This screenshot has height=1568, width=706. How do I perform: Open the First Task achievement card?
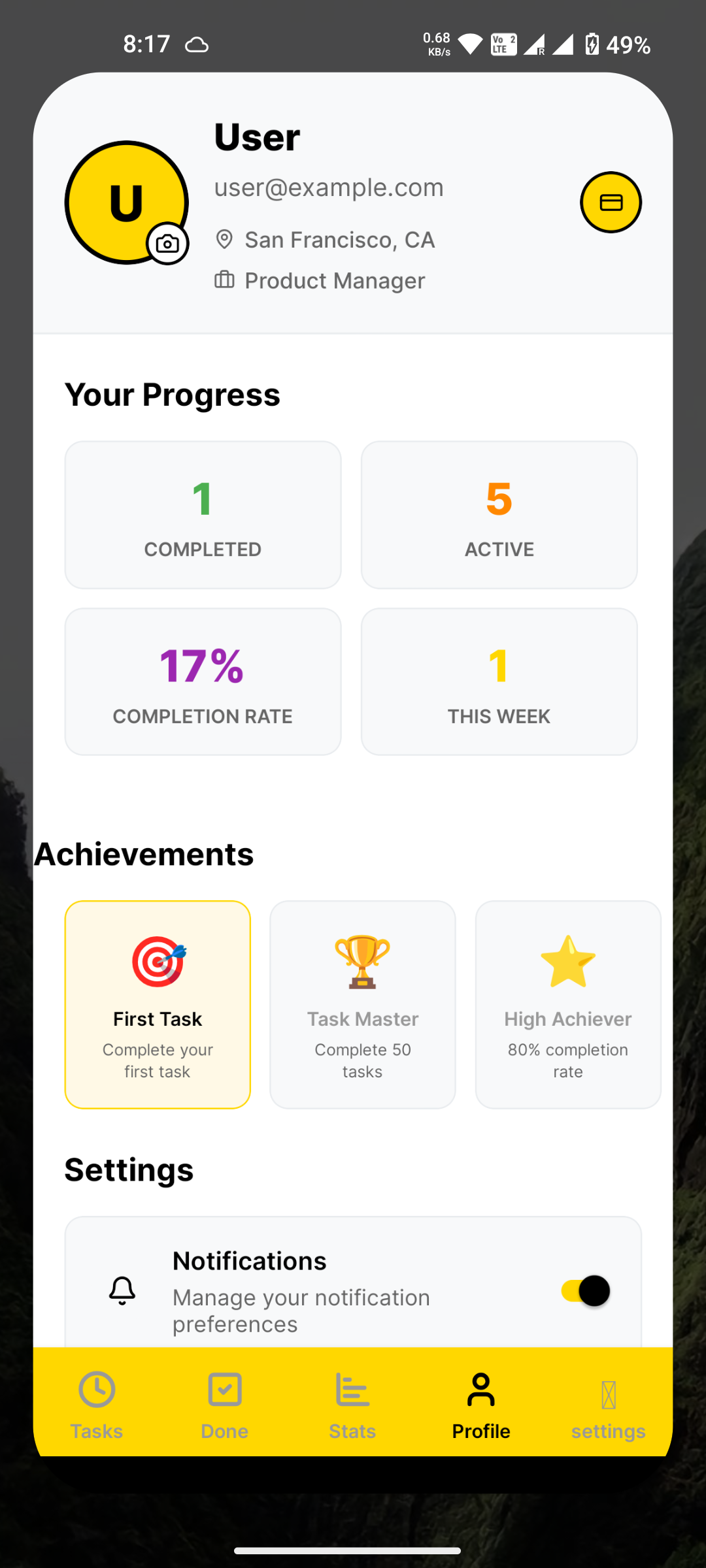tap(158, 1004)
